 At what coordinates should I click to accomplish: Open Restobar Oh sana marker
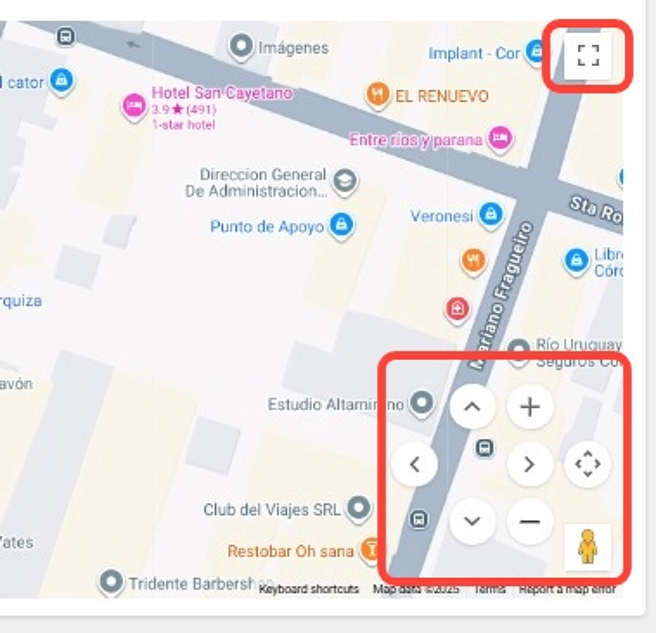370,549
